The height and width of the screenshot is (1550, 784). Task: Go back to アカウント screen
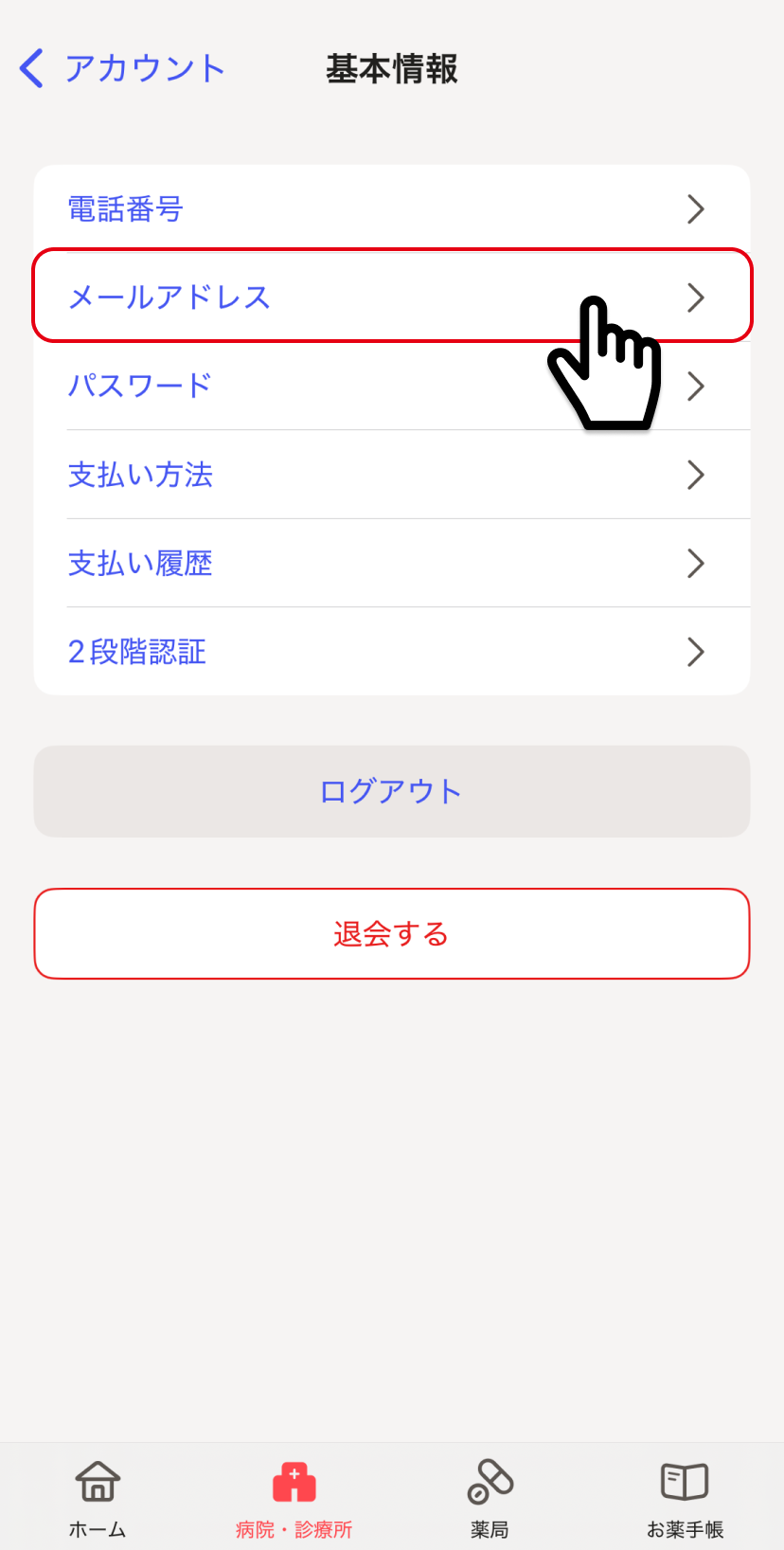tap(121, 68)
